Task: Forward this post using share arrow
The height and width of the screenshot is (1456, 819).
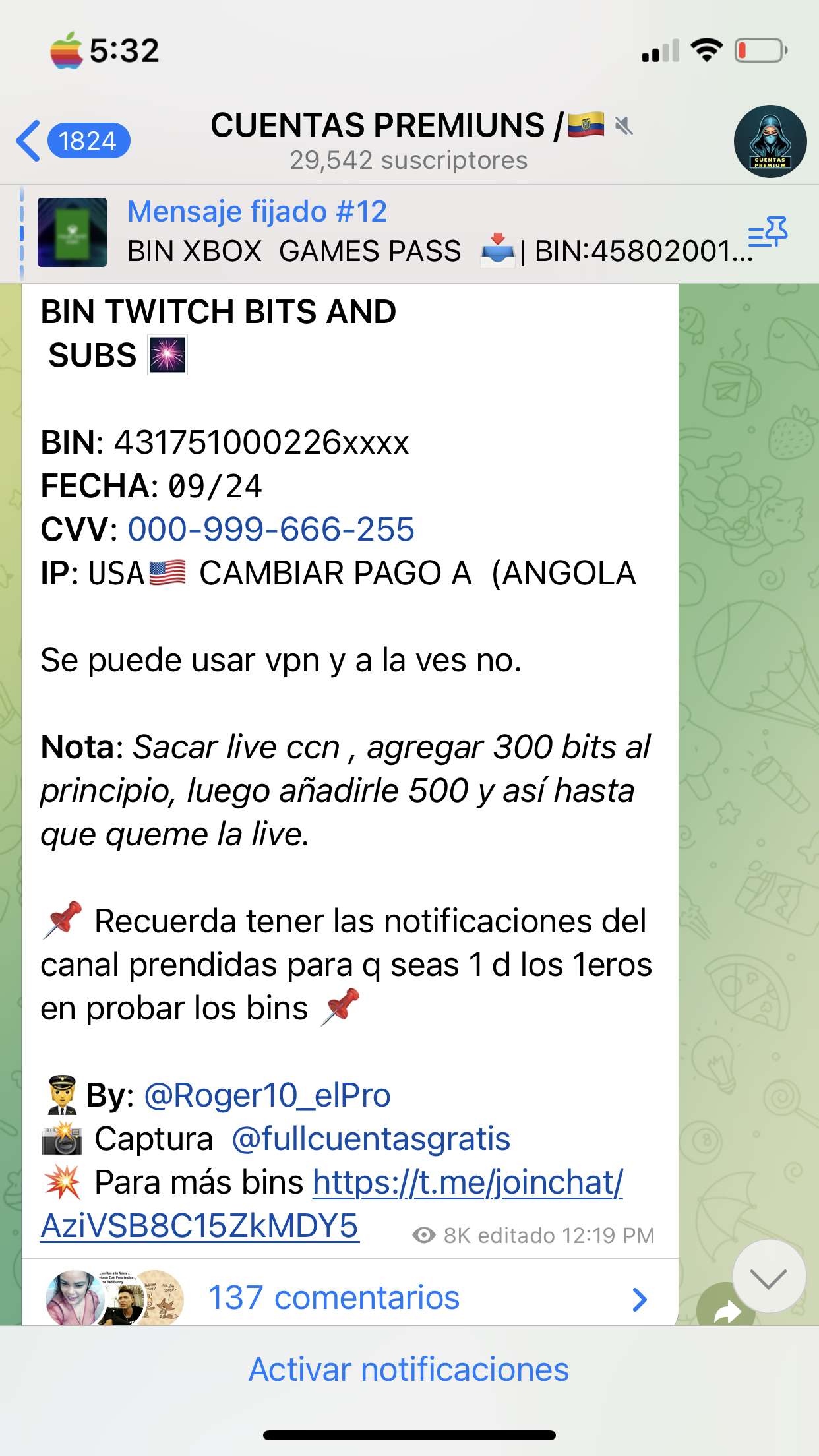Action: (x=724, y=1312)
